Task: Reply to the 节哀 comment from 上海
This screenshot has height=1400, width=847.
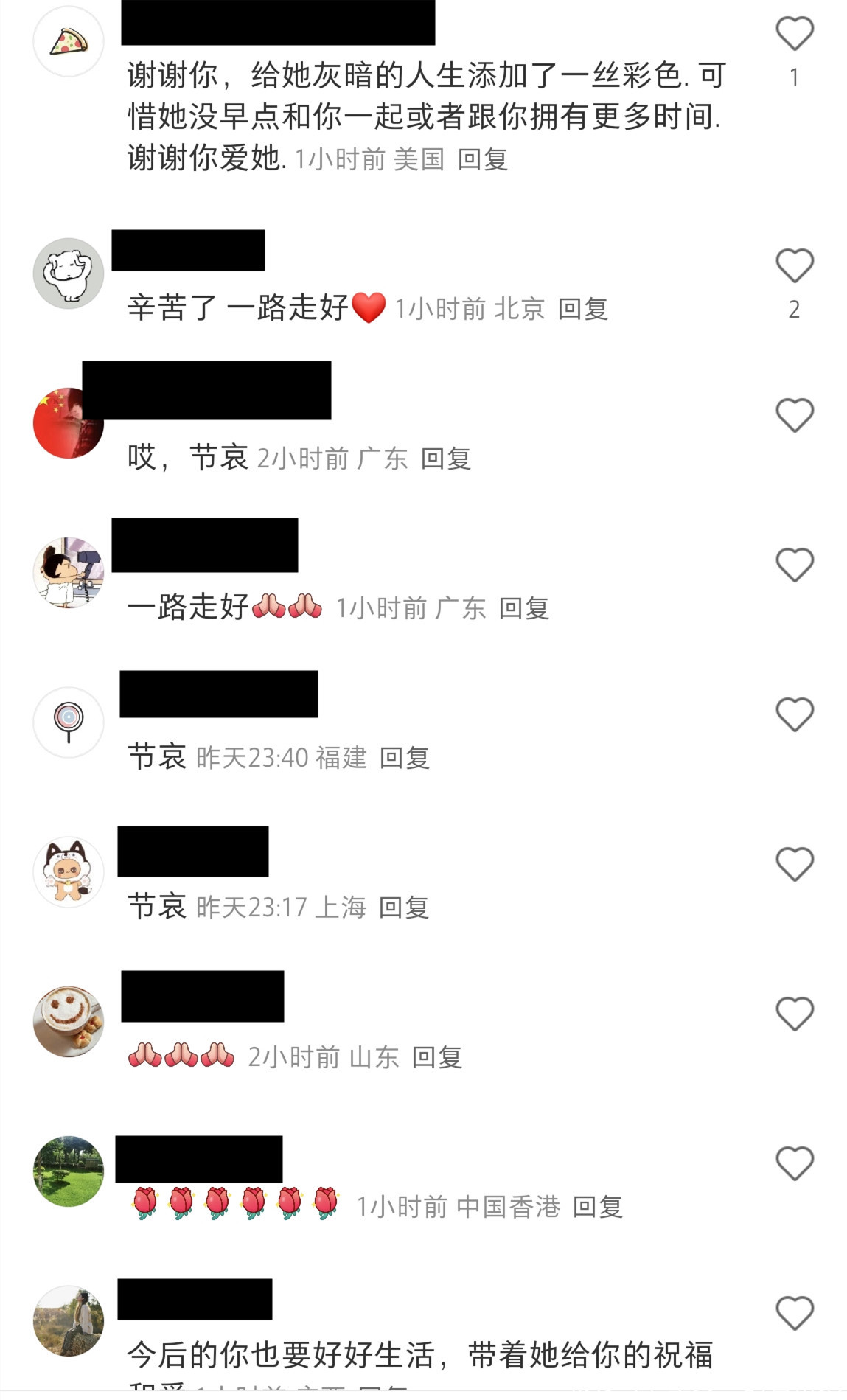Action: point(403,908)
